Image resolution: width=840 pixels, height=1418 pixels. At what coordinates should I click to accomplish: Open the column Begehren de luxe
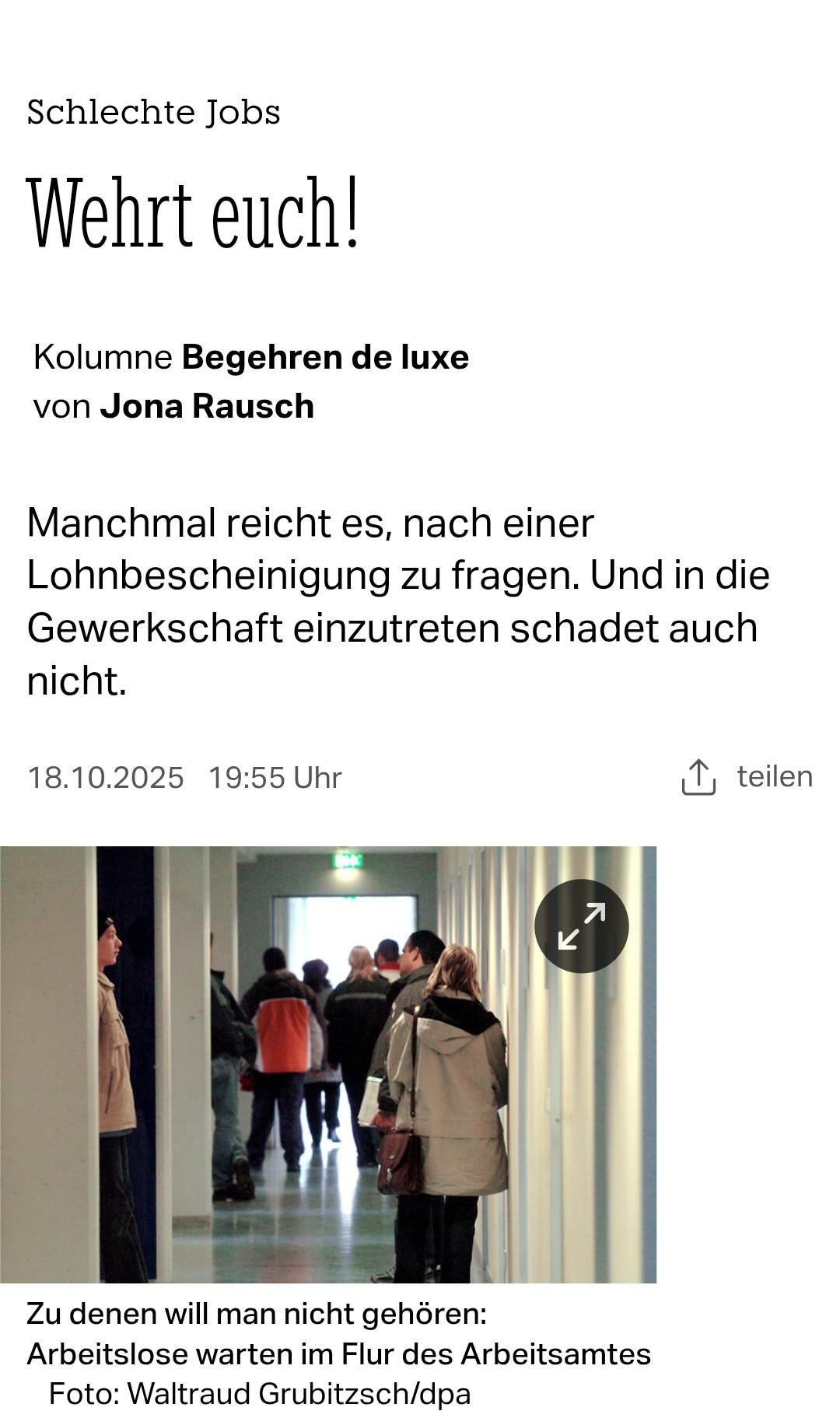click(x=325, y=358)
